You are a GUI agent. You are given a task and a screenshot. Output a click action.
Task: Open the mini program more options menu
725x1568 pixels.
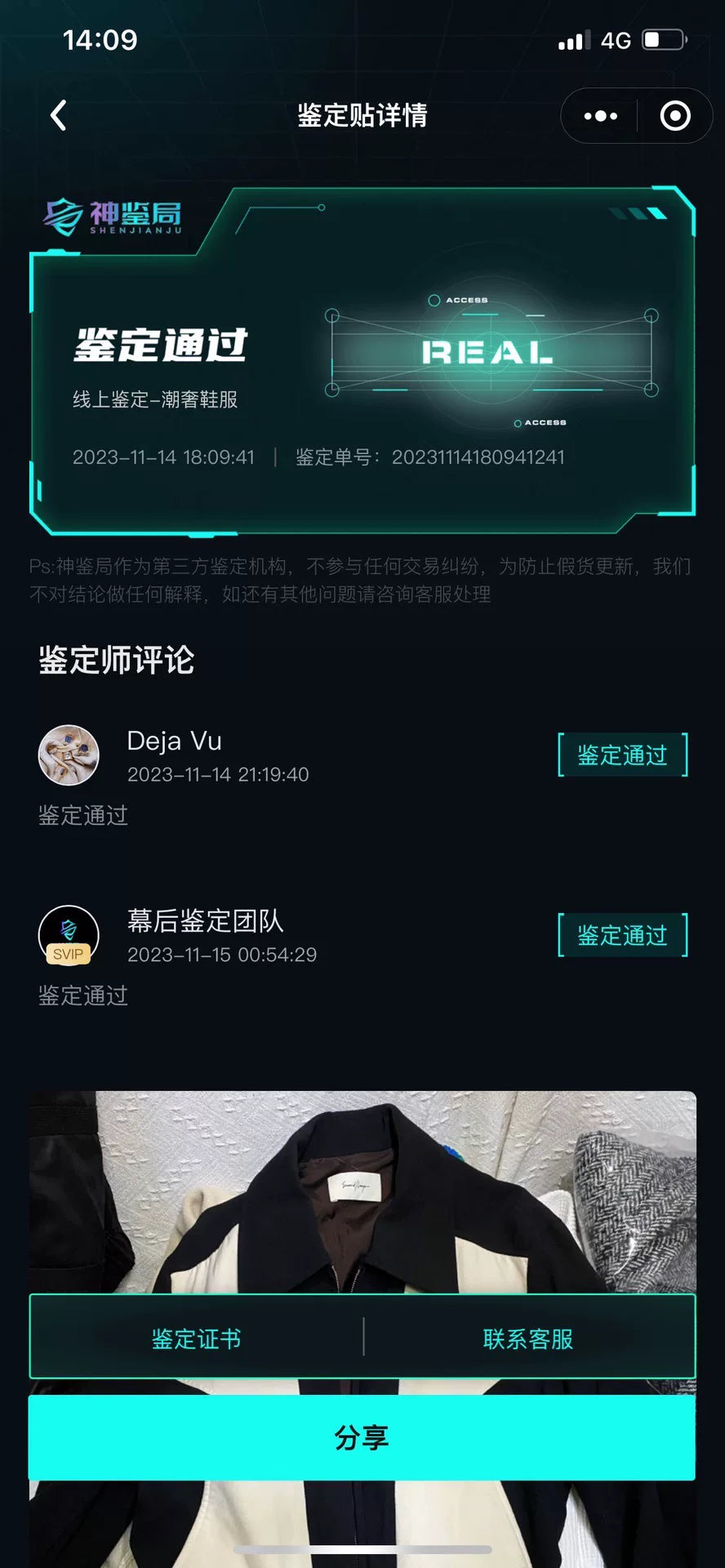tap(601, 116)
